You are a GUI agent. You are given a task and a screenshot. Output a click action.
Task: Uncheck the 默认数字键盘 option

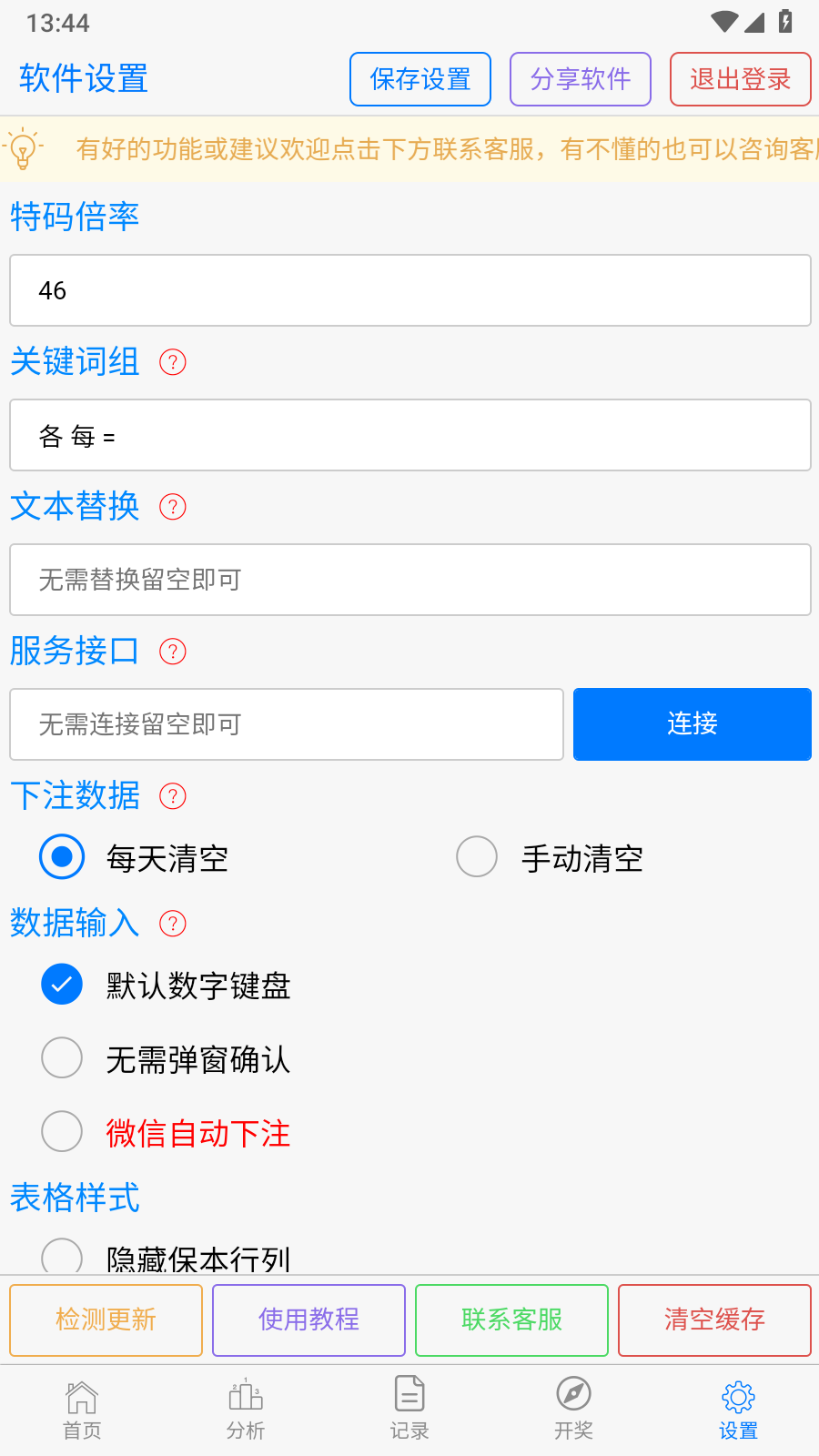(x=61, y=984)
